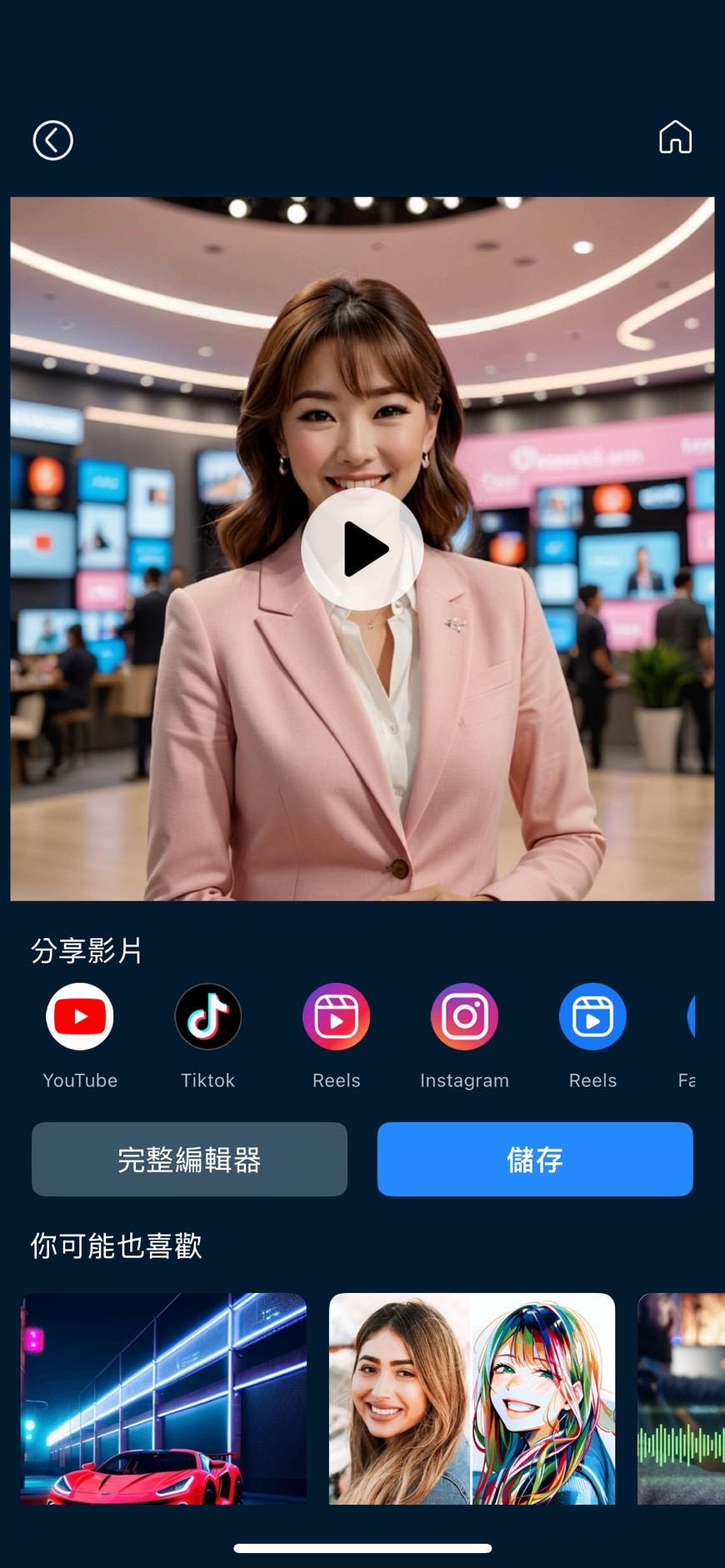Share the video to Instagram
This screenshot has height=1568, width=725.
(464, 1017)
